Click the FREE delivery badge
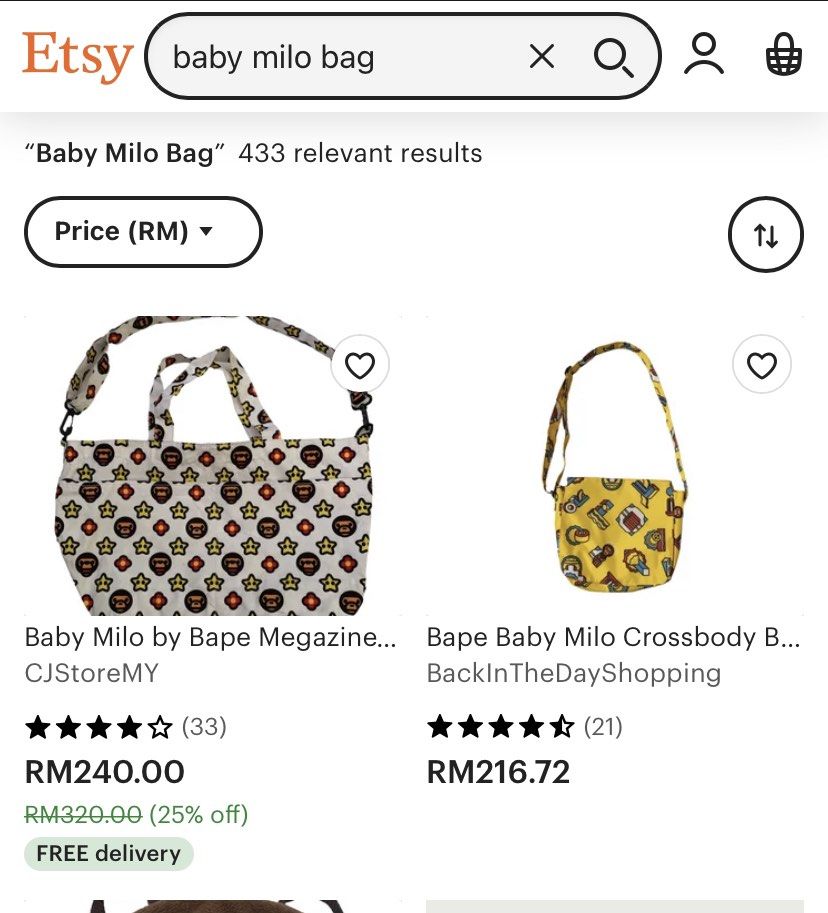828x913 pixels. tap(108, 853)
